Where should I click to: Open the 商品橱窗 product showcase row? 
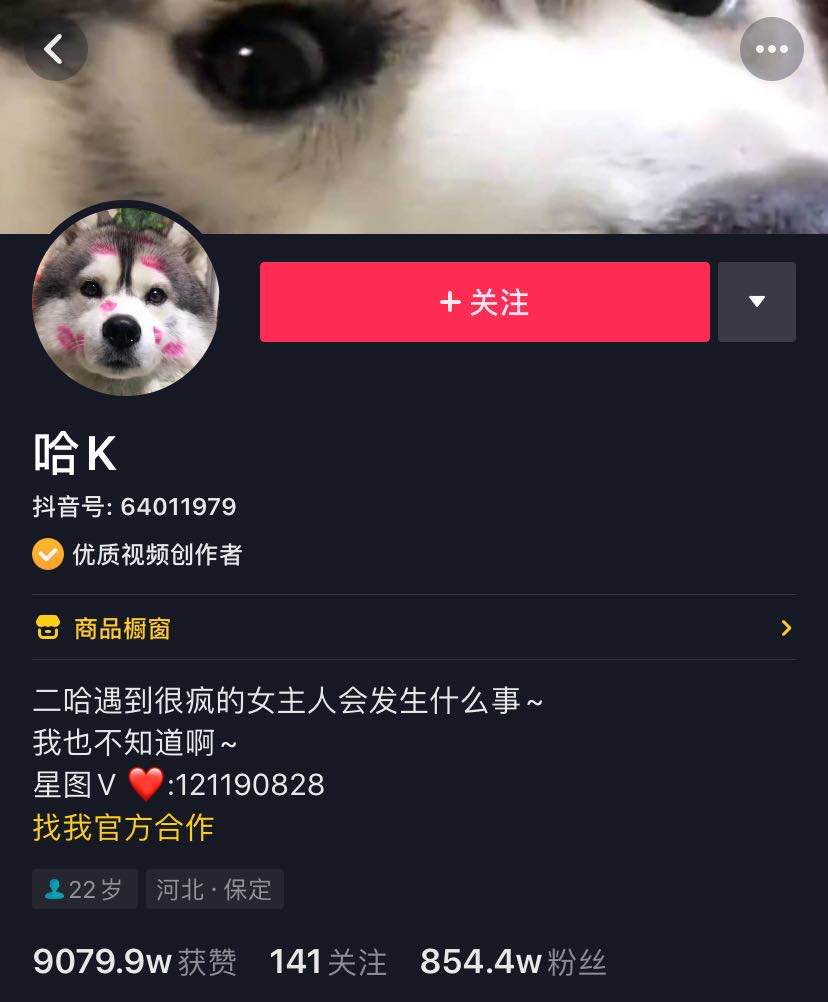click(x=413, y=628)
